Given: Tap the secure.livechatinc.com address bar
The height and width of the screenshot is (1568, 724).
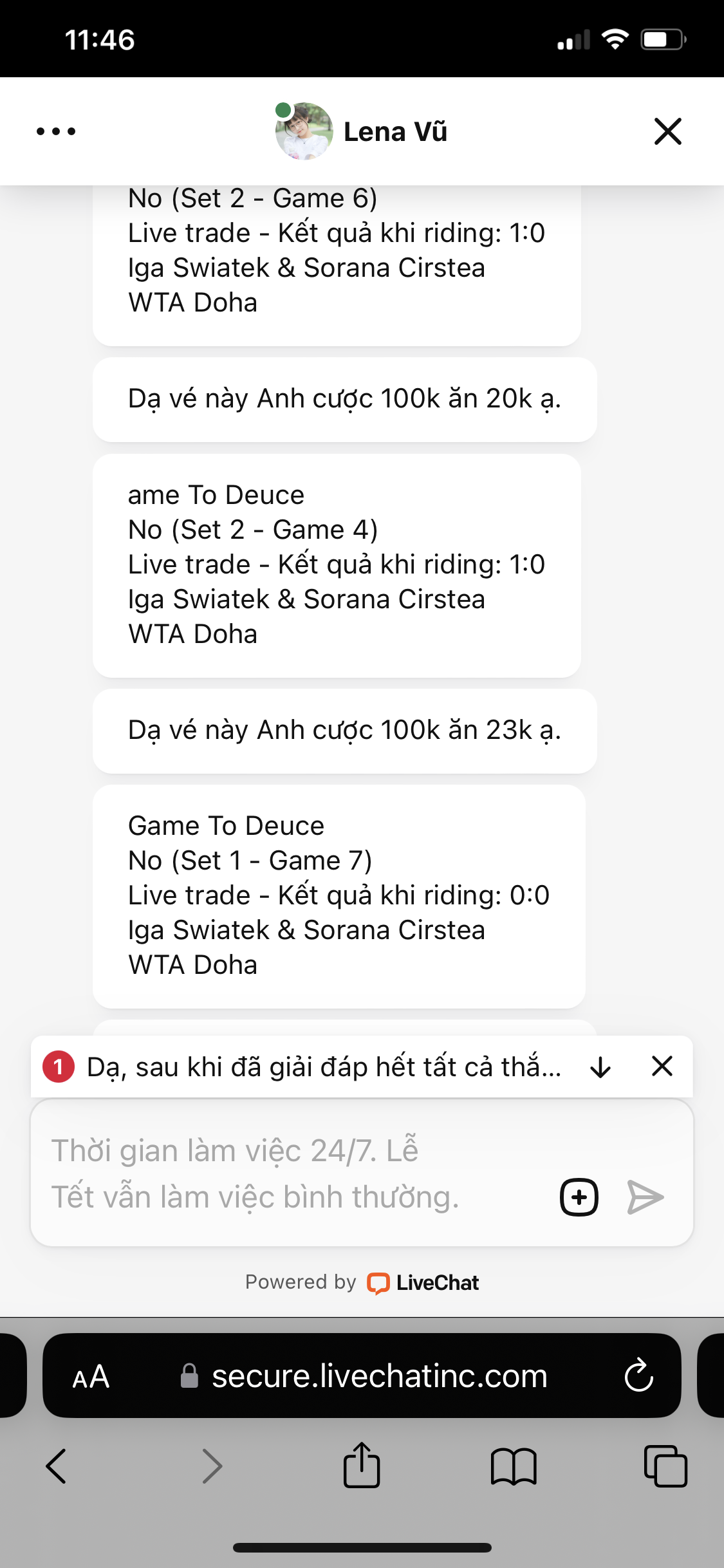Looking at the screenshot, I should point(378,1377).
